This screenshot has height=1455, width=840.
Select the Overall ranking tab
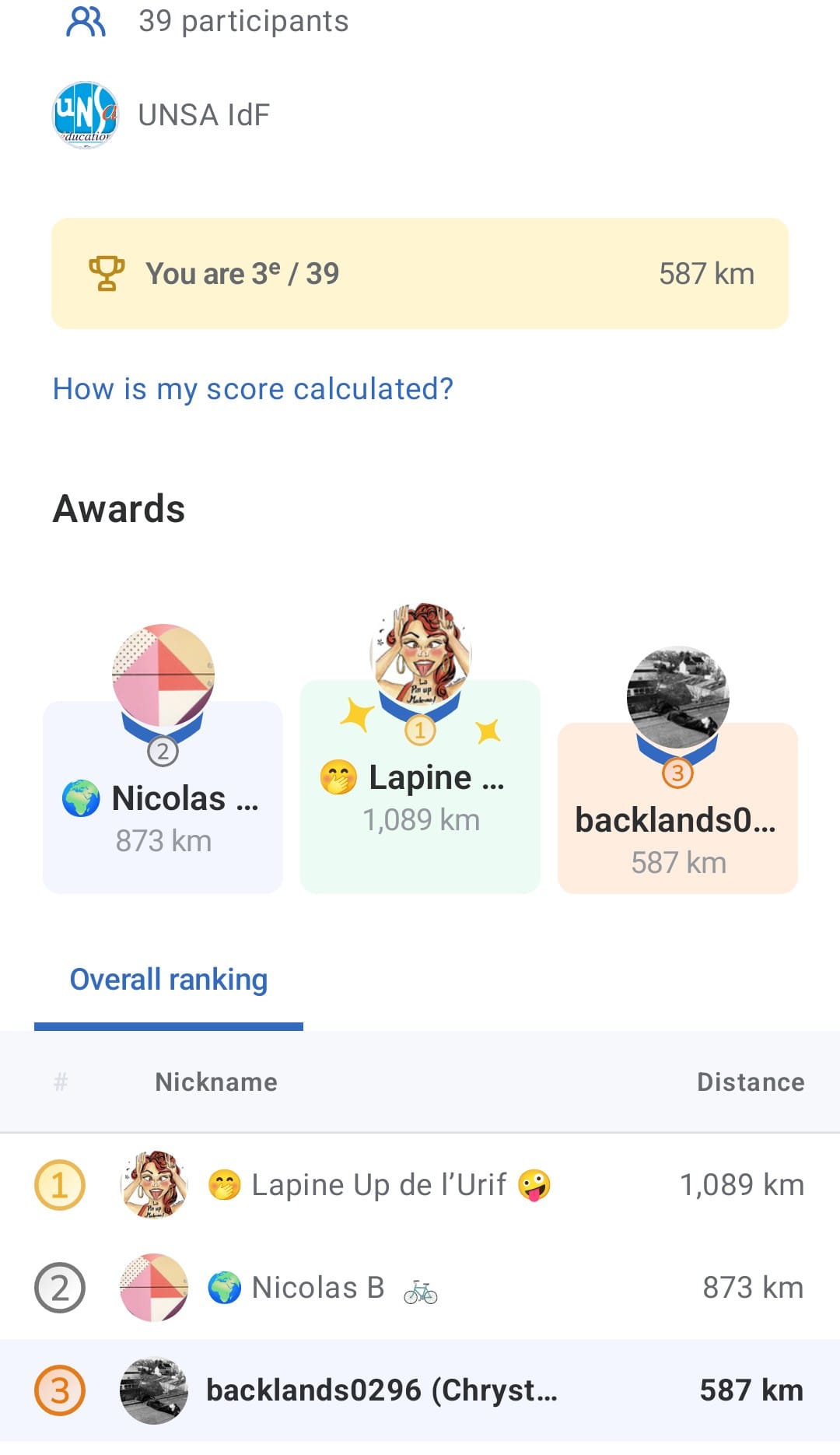pyautogui.click(x=169, y=980)
